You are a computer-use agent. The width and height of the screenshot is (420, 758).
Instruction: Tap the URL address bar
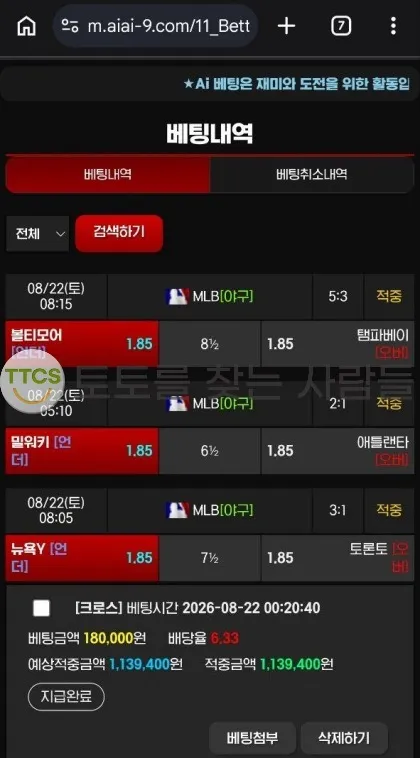click(155, 26)
